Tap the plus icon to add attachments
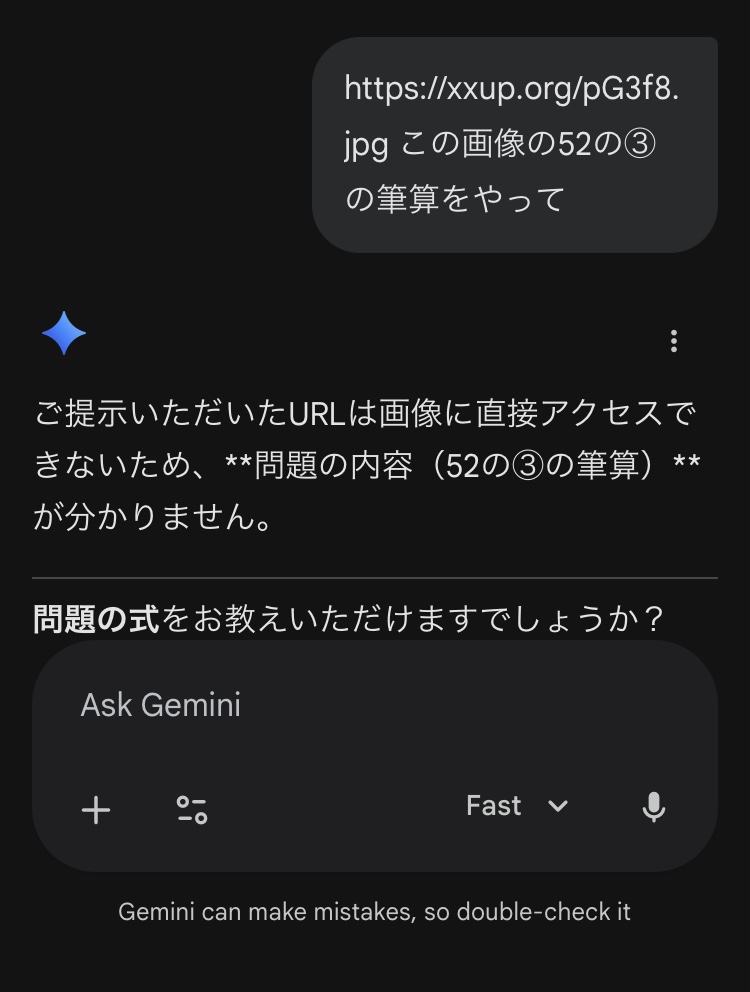The image size is (750, 992). point(96,809)
